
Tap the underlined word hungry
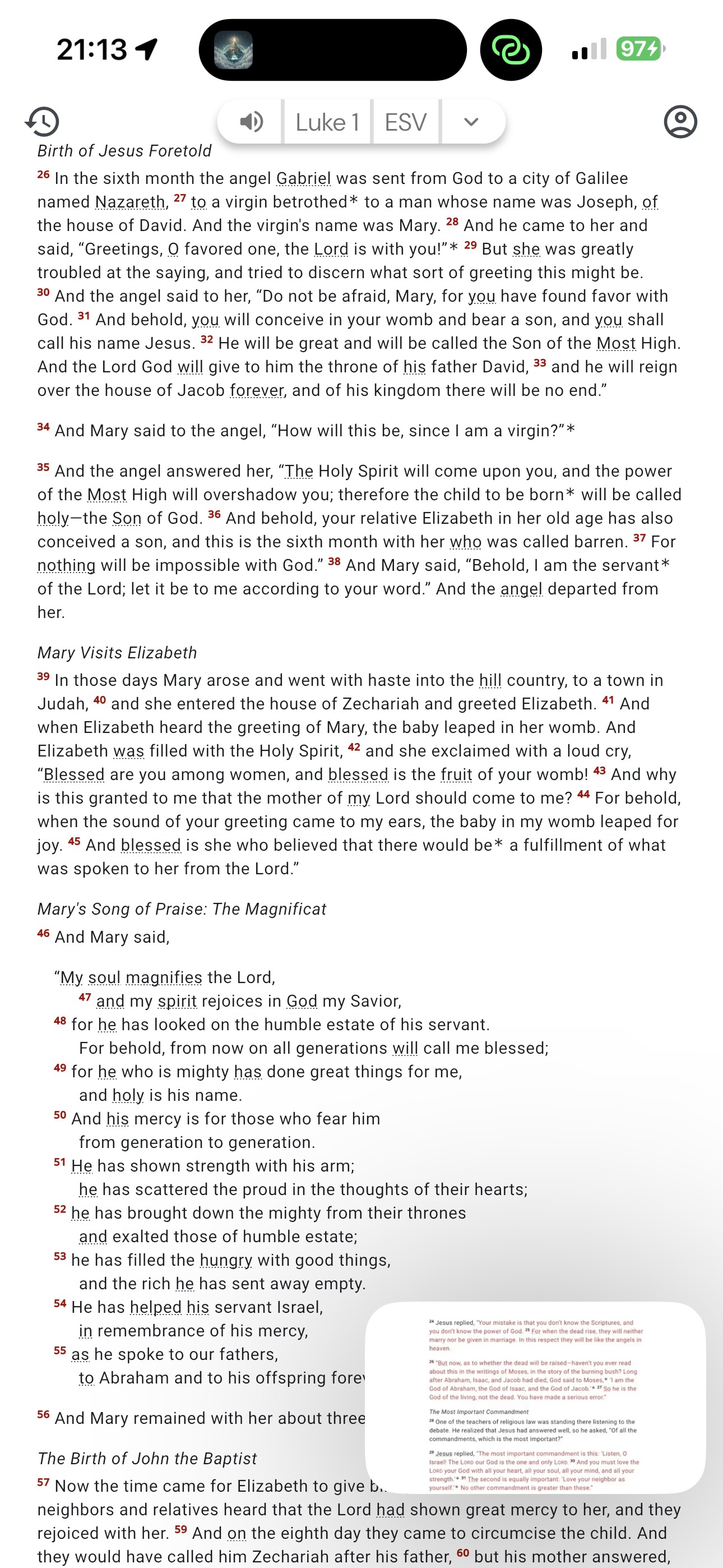pos(226,1260)
